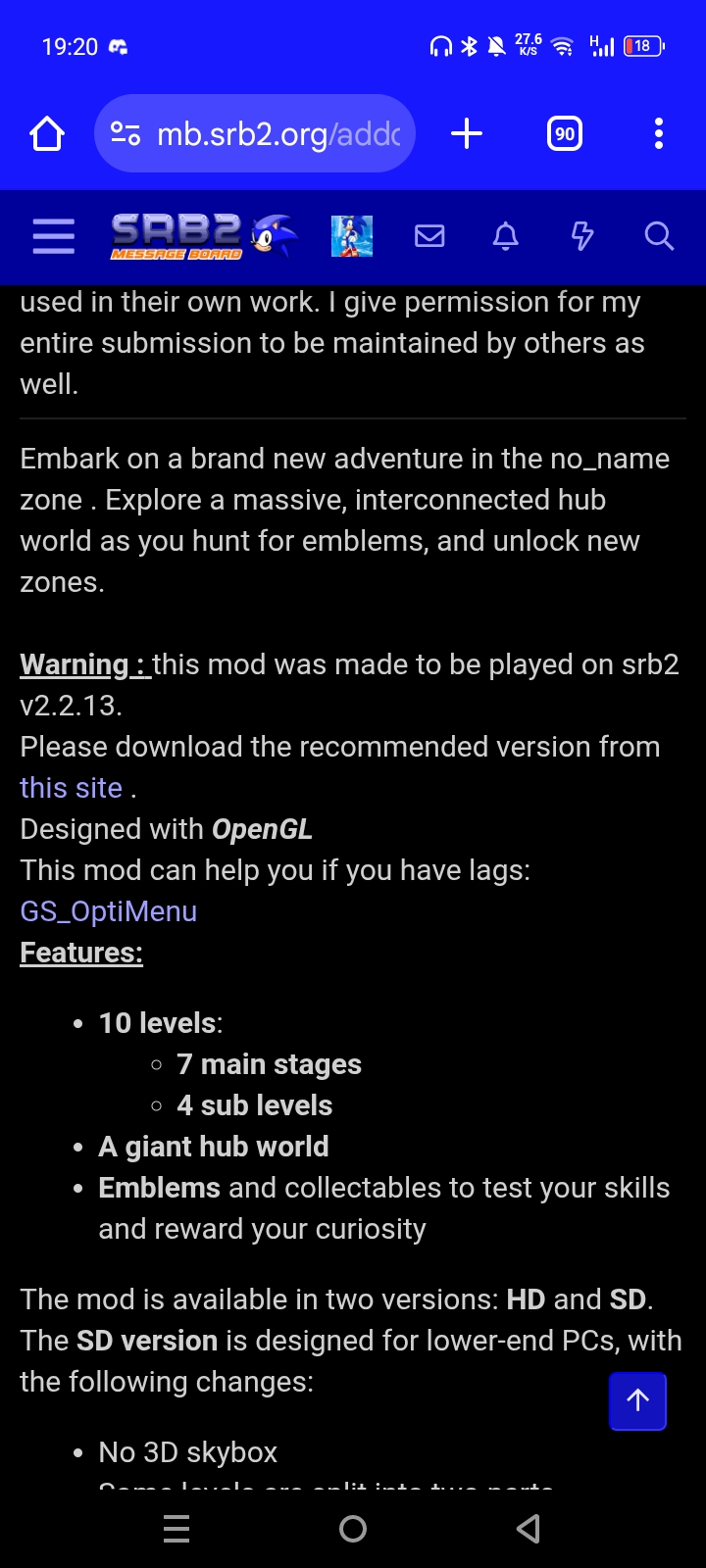Open the browser overflow menu

click(x=659, y=133)
